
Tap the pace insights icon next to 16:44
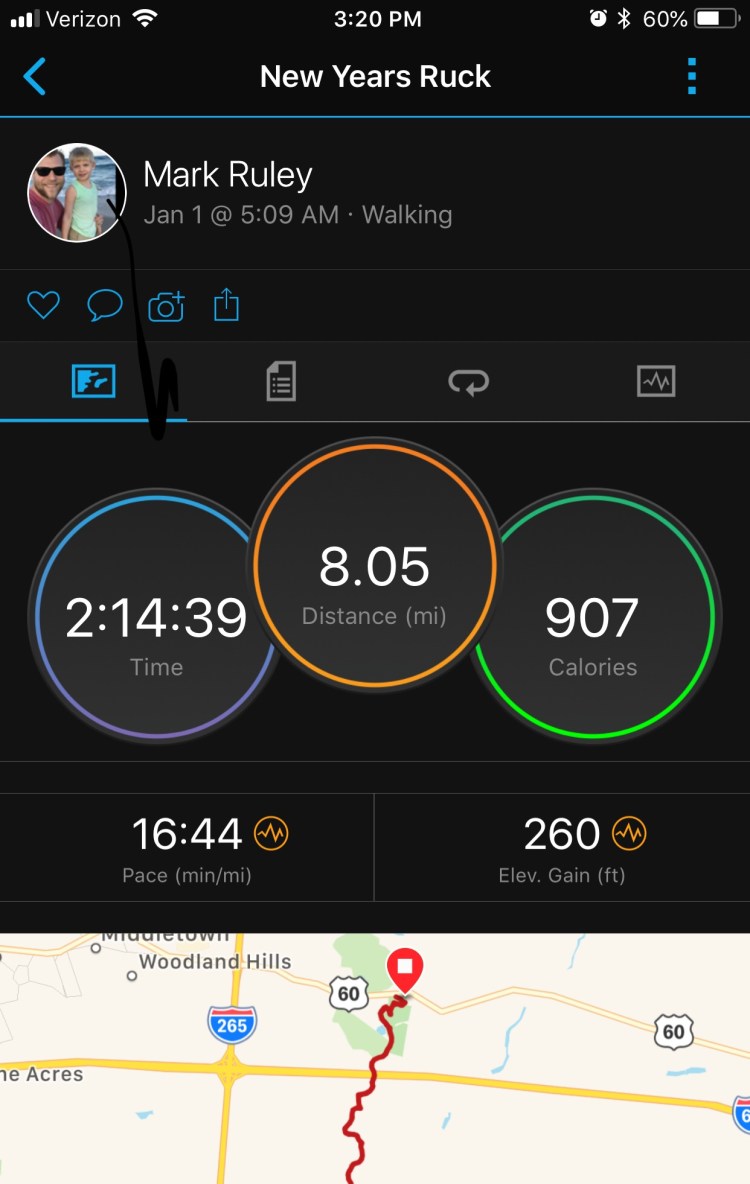[x=271, y=832]
